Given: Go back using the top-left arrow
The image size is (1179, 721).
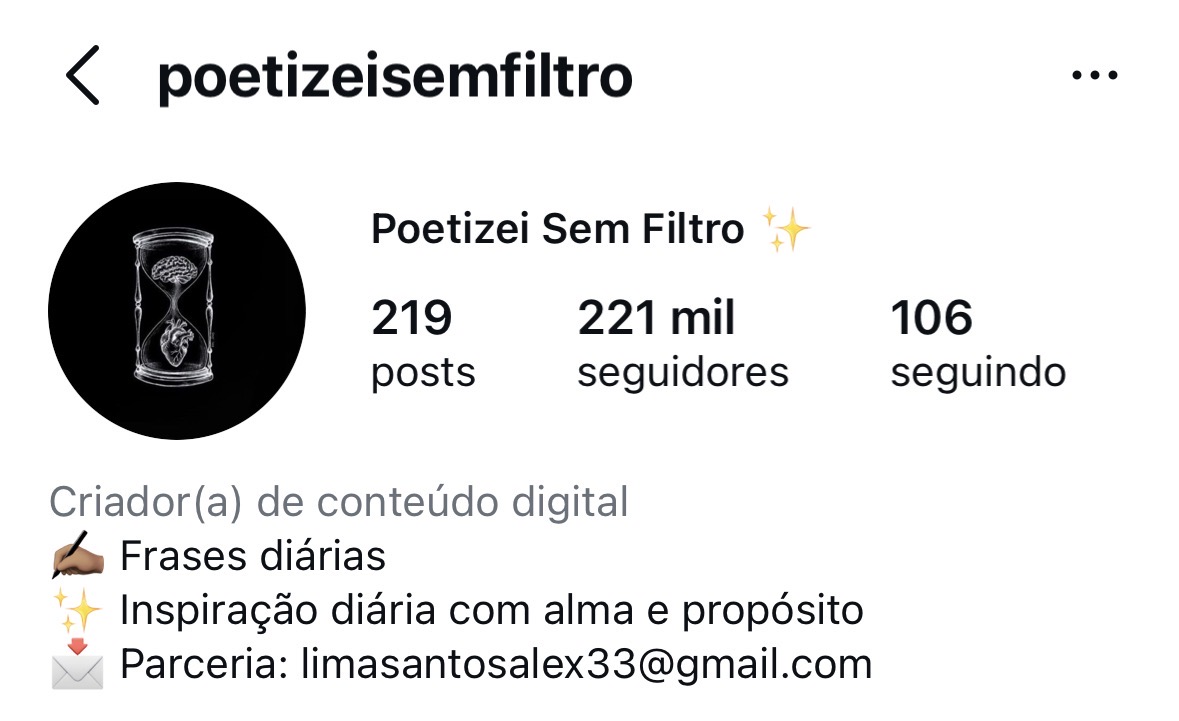Looking at the screenshot, I should (x=83, y=76).
